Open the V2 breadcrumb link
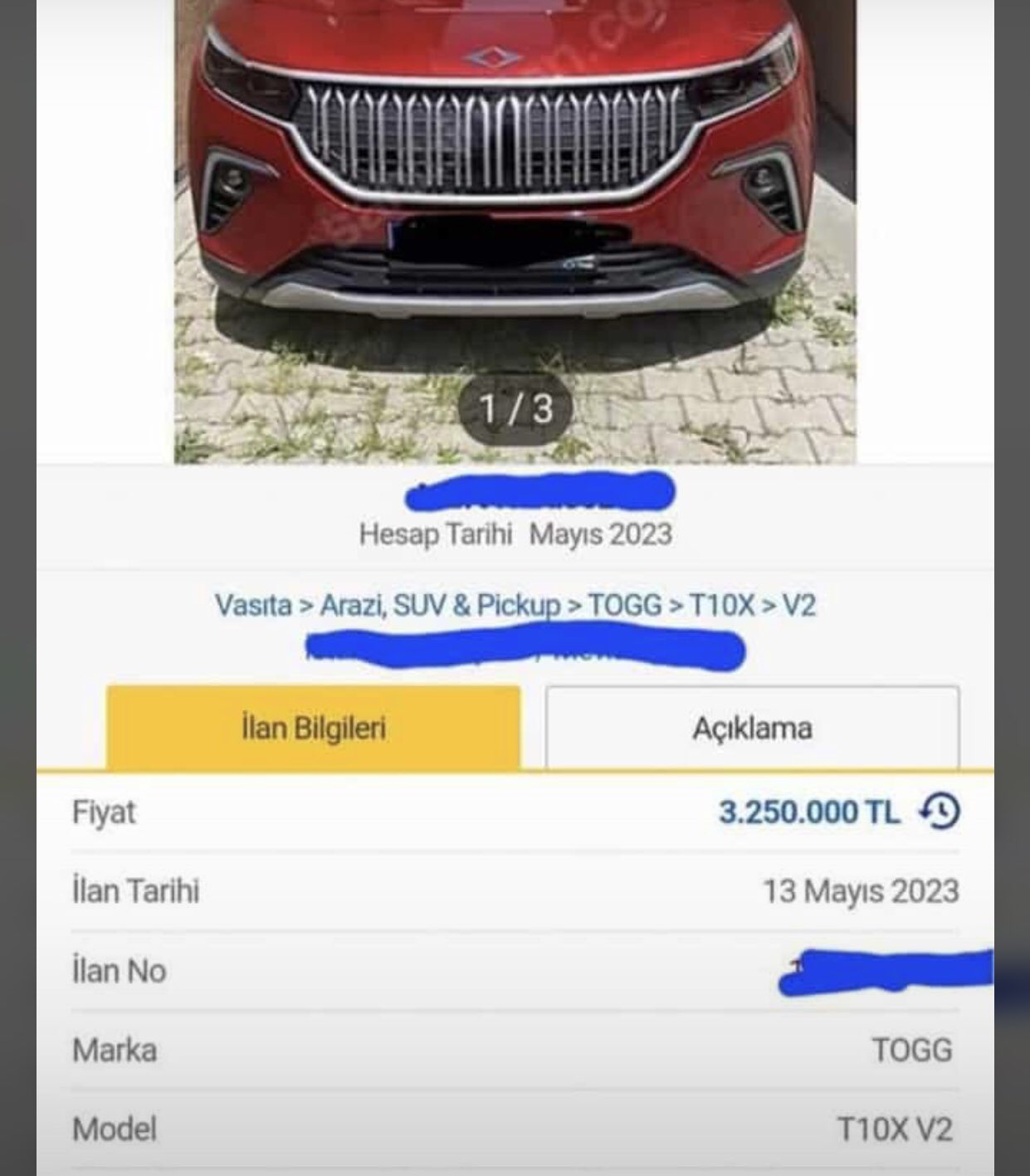1030x1176 pixels. coord(798,605)
